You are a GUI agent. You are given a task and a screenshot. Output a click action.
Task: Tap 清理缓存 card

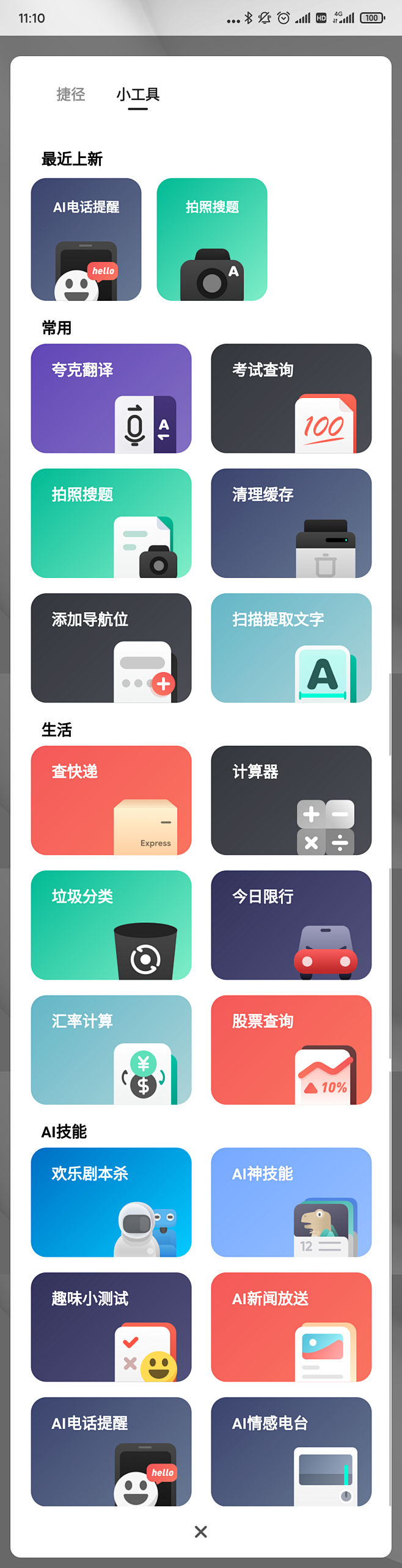(x=291, y=523)
